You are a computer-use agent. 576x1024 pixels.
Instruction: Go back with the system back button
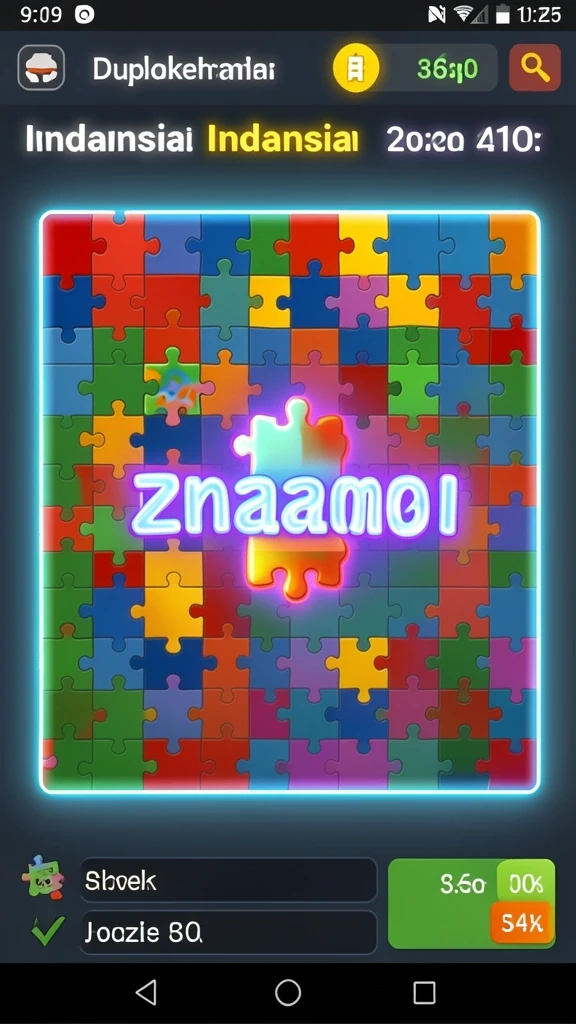point(146,993)
